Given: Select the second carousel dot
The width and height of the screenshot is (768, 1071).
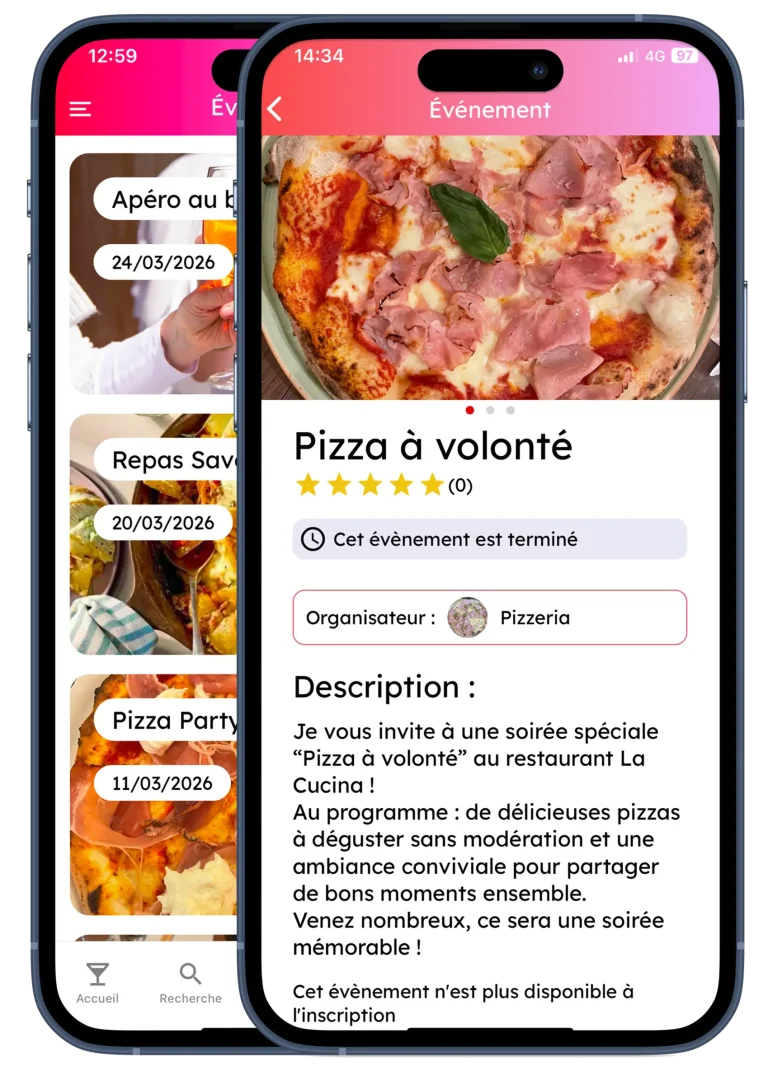Looking at the screenshot, I should [491, 410].
